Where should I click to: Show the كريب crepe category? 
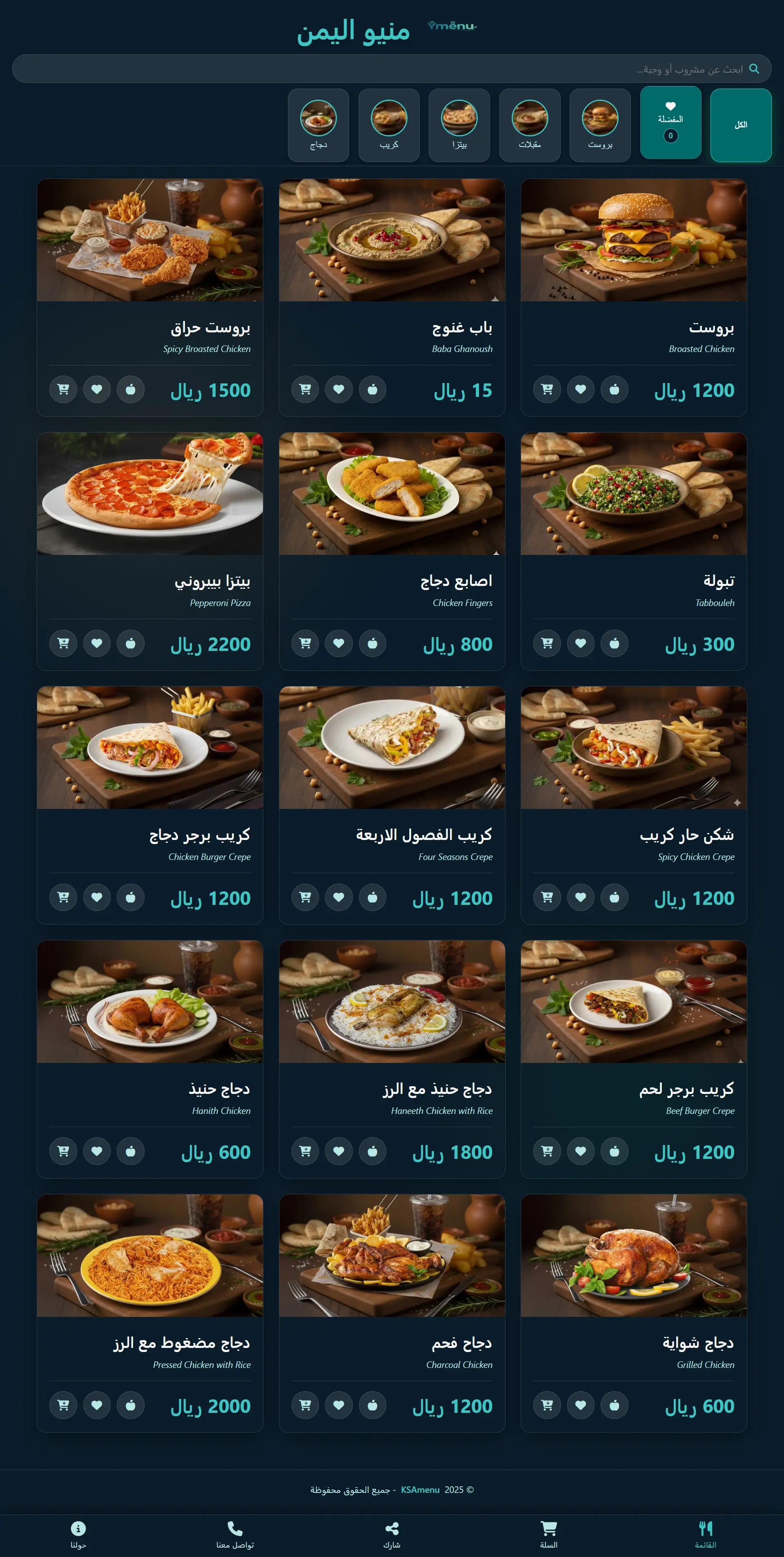coord(389,125)
